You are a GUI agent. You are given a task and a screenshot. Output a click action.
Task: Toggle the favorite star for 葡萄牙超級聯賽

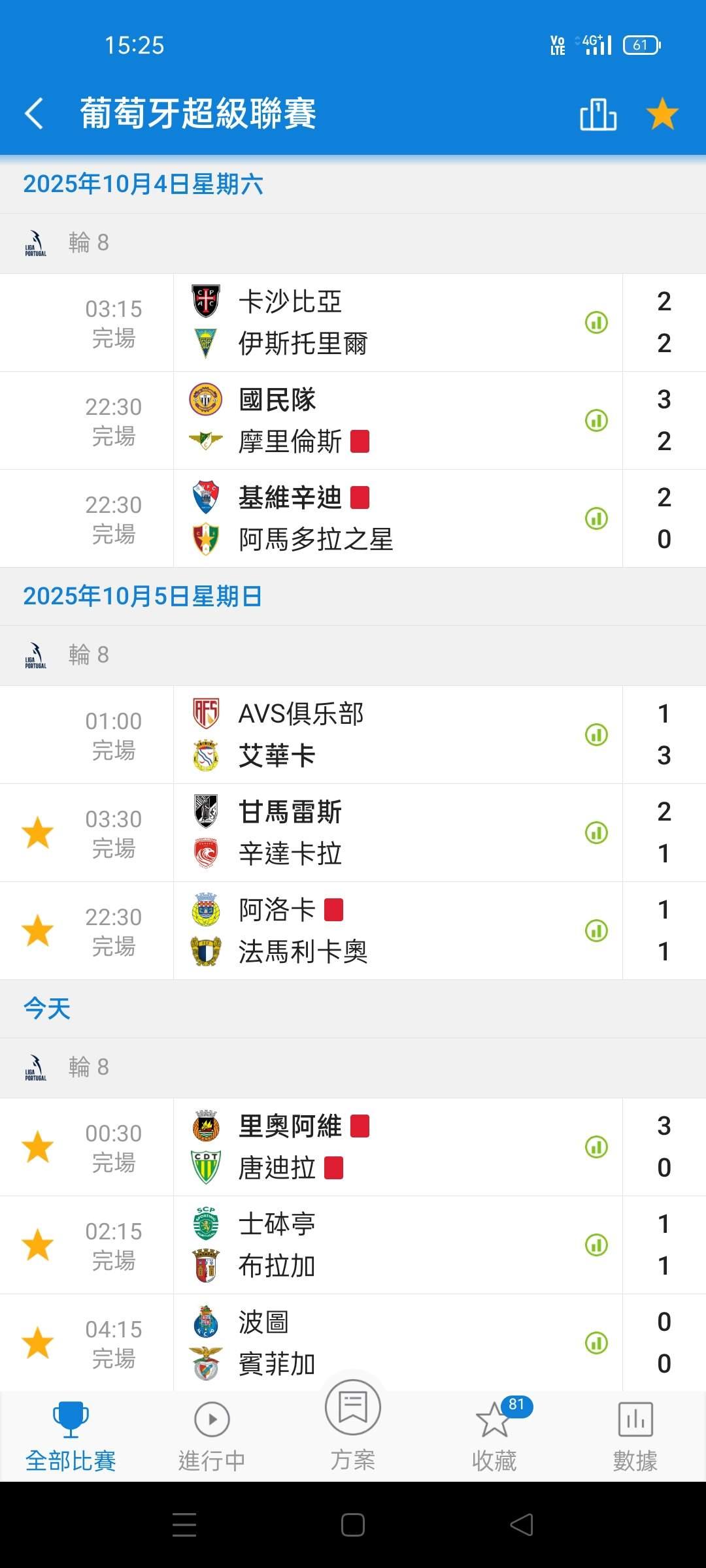coord(662,114)
